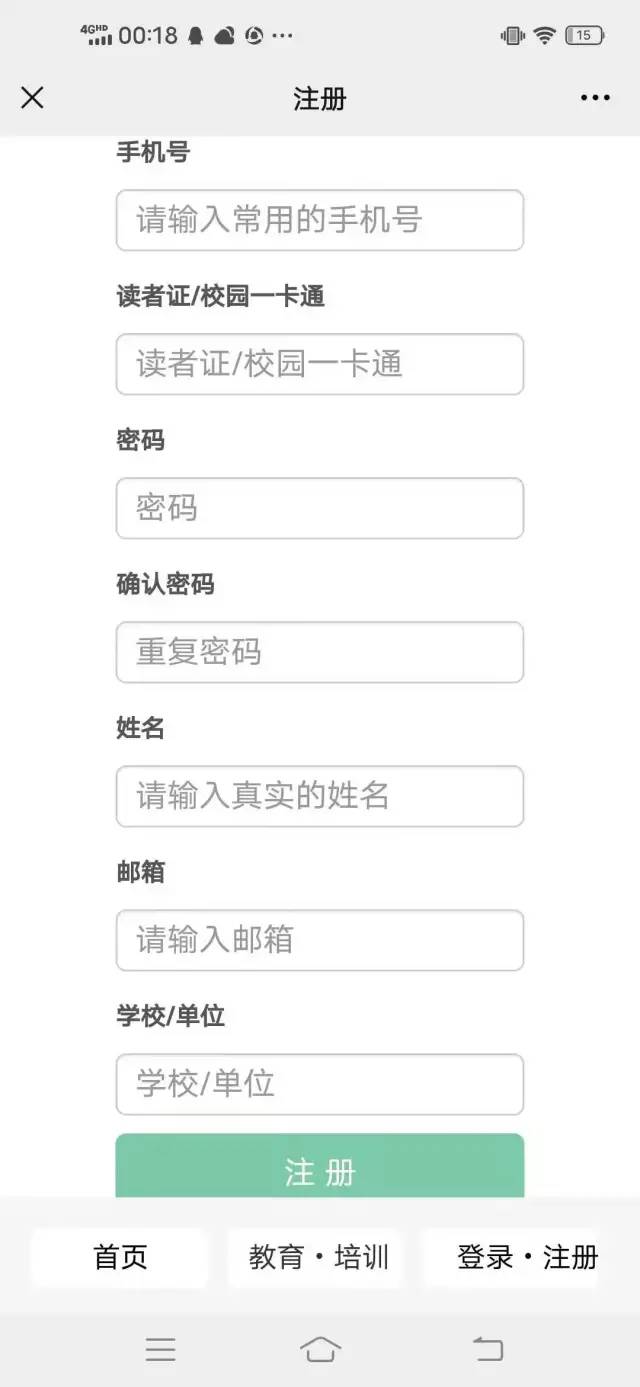Image resolution: width=640 pixels, height=1387 pixels.
Task: Close the registration page with the X
Action: 32,97
